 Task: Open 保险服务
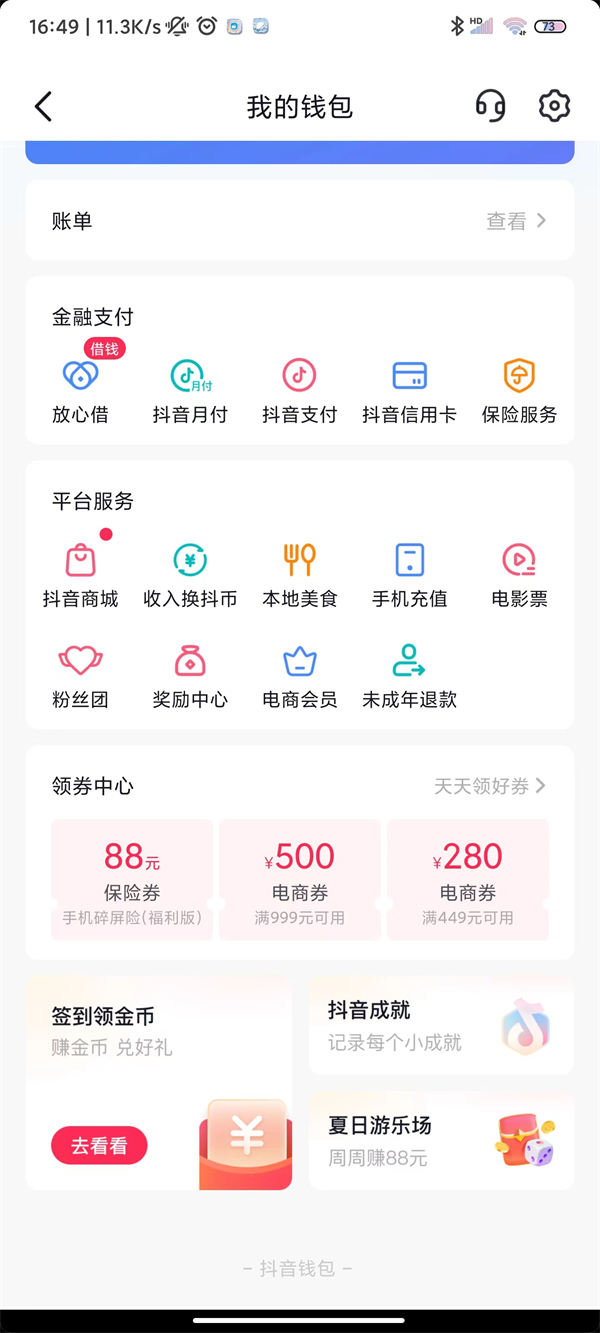coord(519,389)
